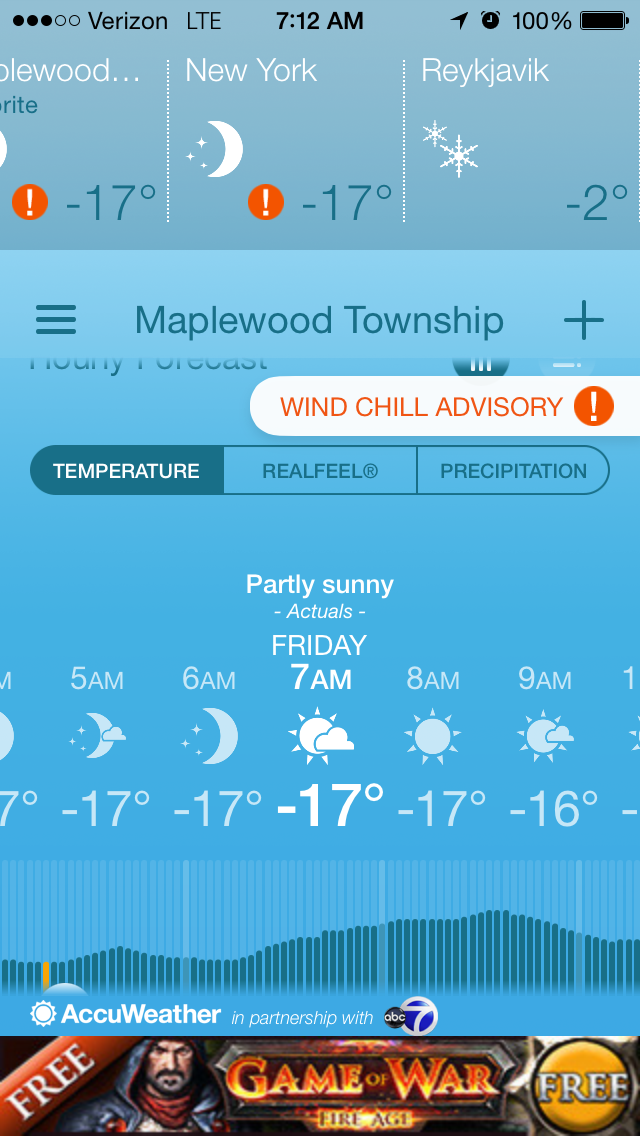
Task: Select the Temperature tab
Action: [x=126, y=471]
